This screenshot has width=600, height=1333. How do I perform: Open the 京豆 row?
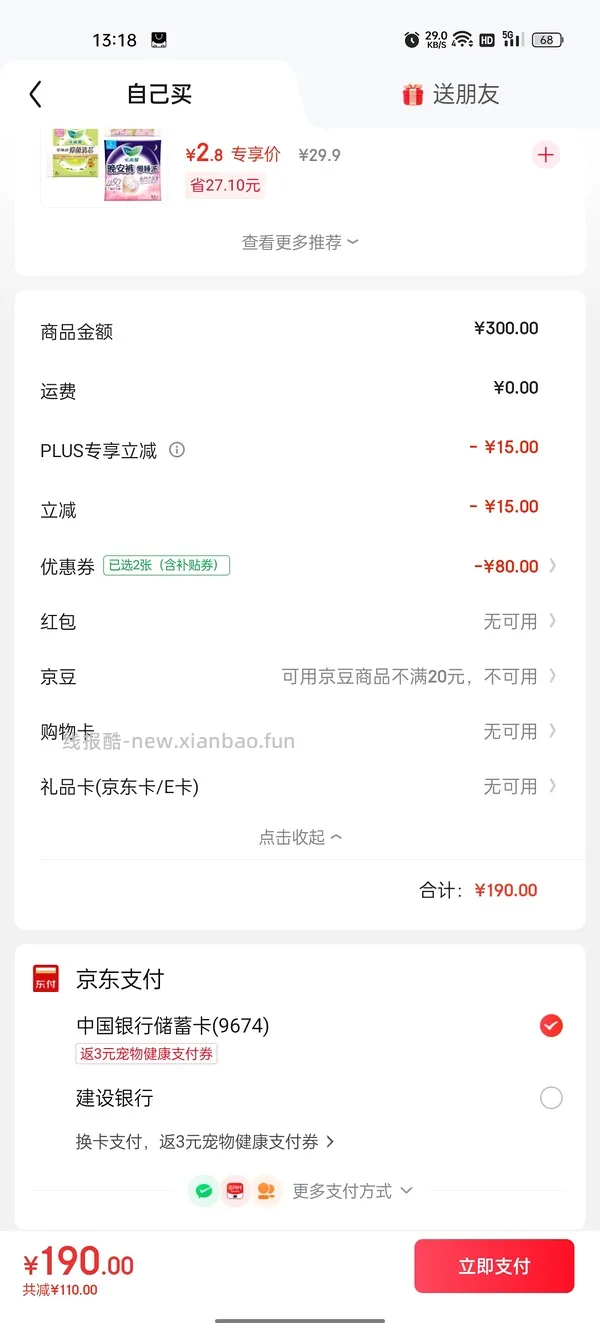(299, 677)
